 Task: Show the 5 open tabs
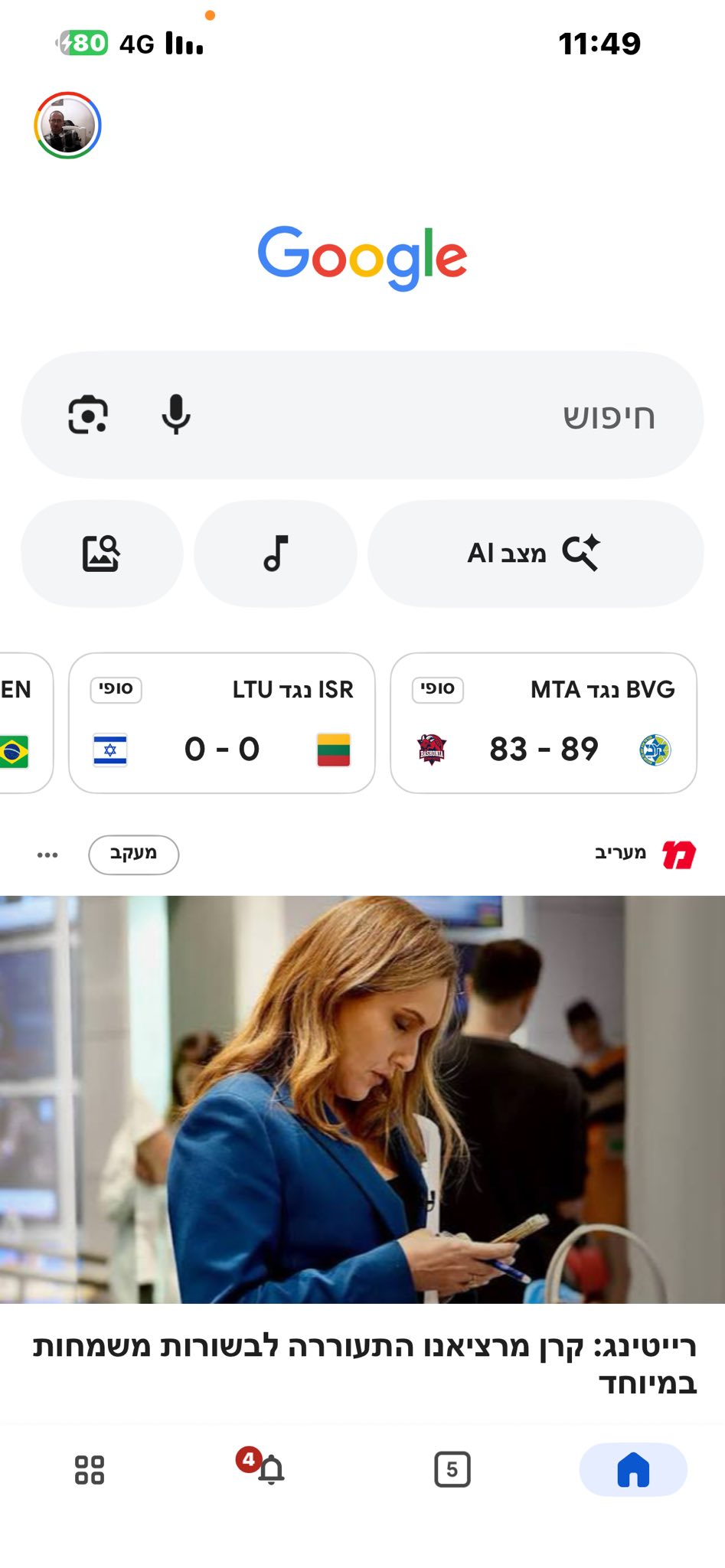(452, 1469)
